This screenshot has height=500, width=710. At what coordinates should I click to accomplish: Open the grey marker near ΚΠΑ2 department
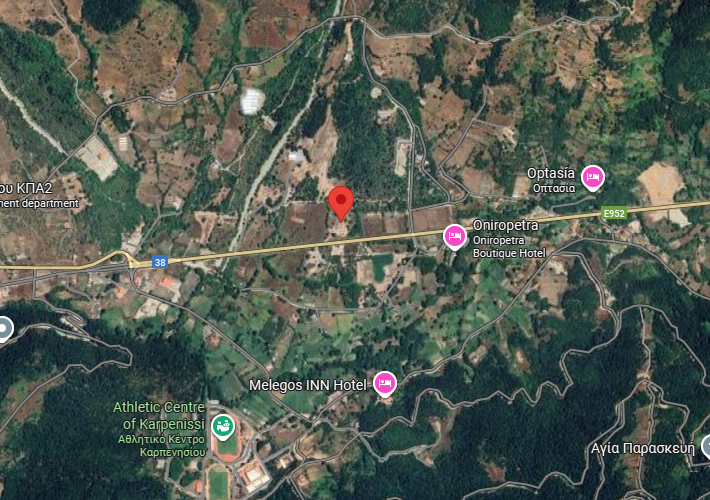click(4, 327)
